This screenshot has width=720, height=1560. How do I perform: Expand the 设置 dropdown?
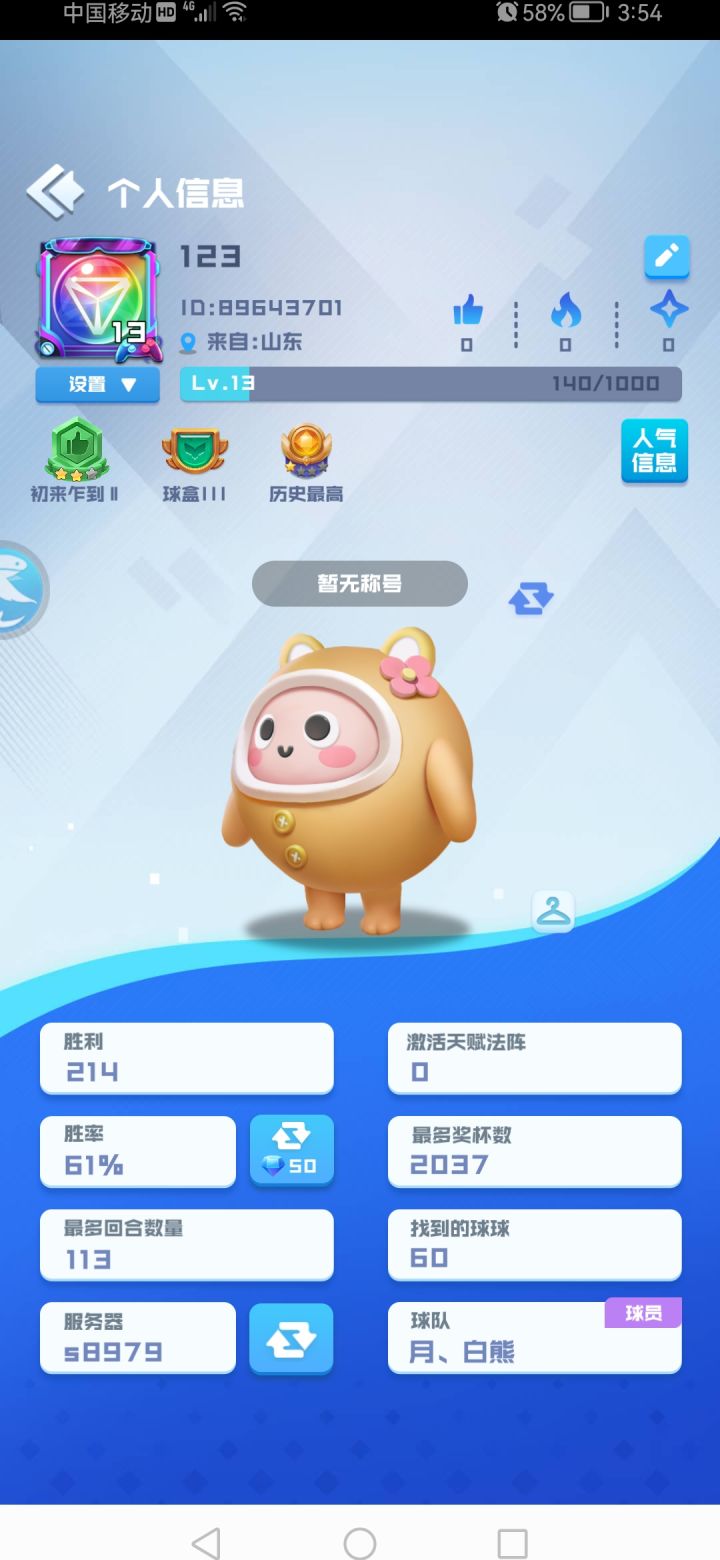97,384
